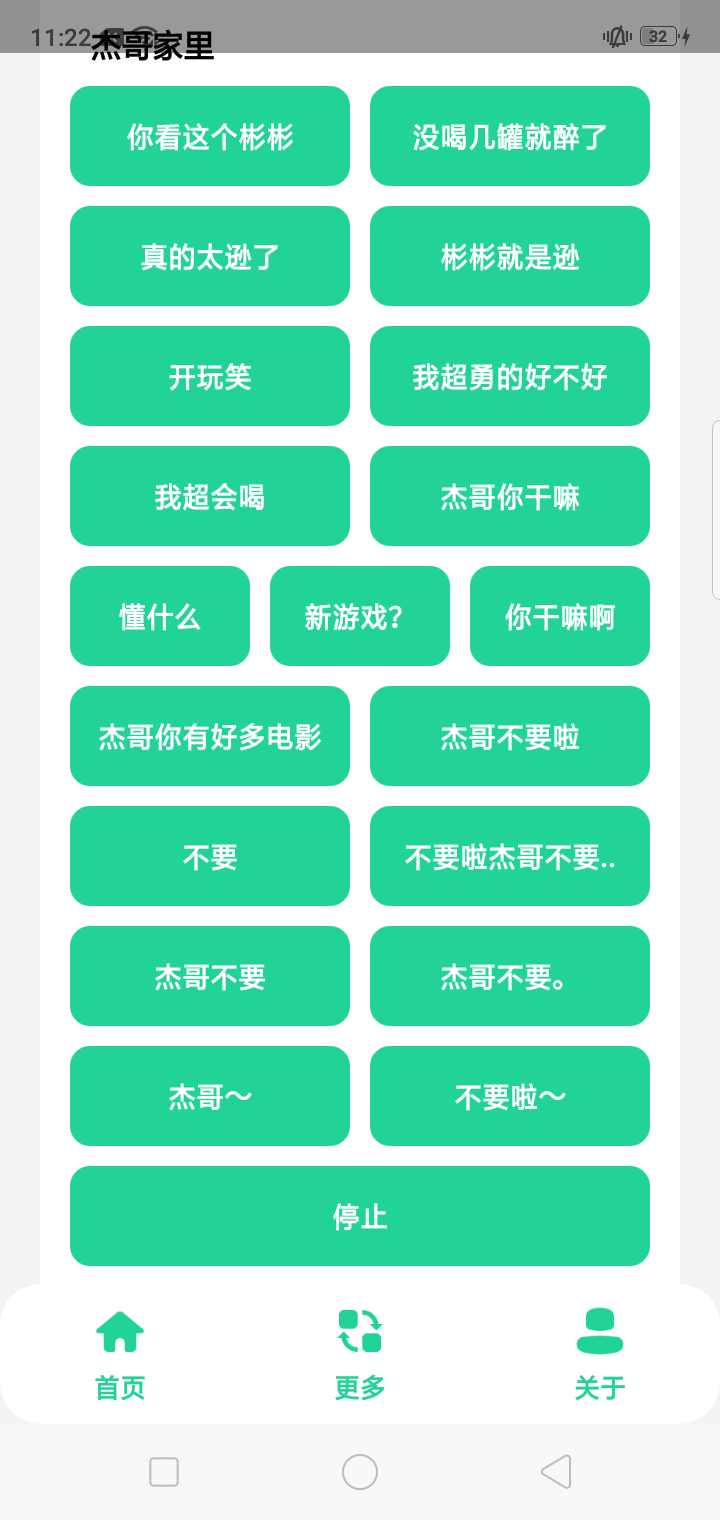Tap 不要啦杰哥不要.. button
The height and width of the screenshot is (1520, 720).
coord(509,856)
